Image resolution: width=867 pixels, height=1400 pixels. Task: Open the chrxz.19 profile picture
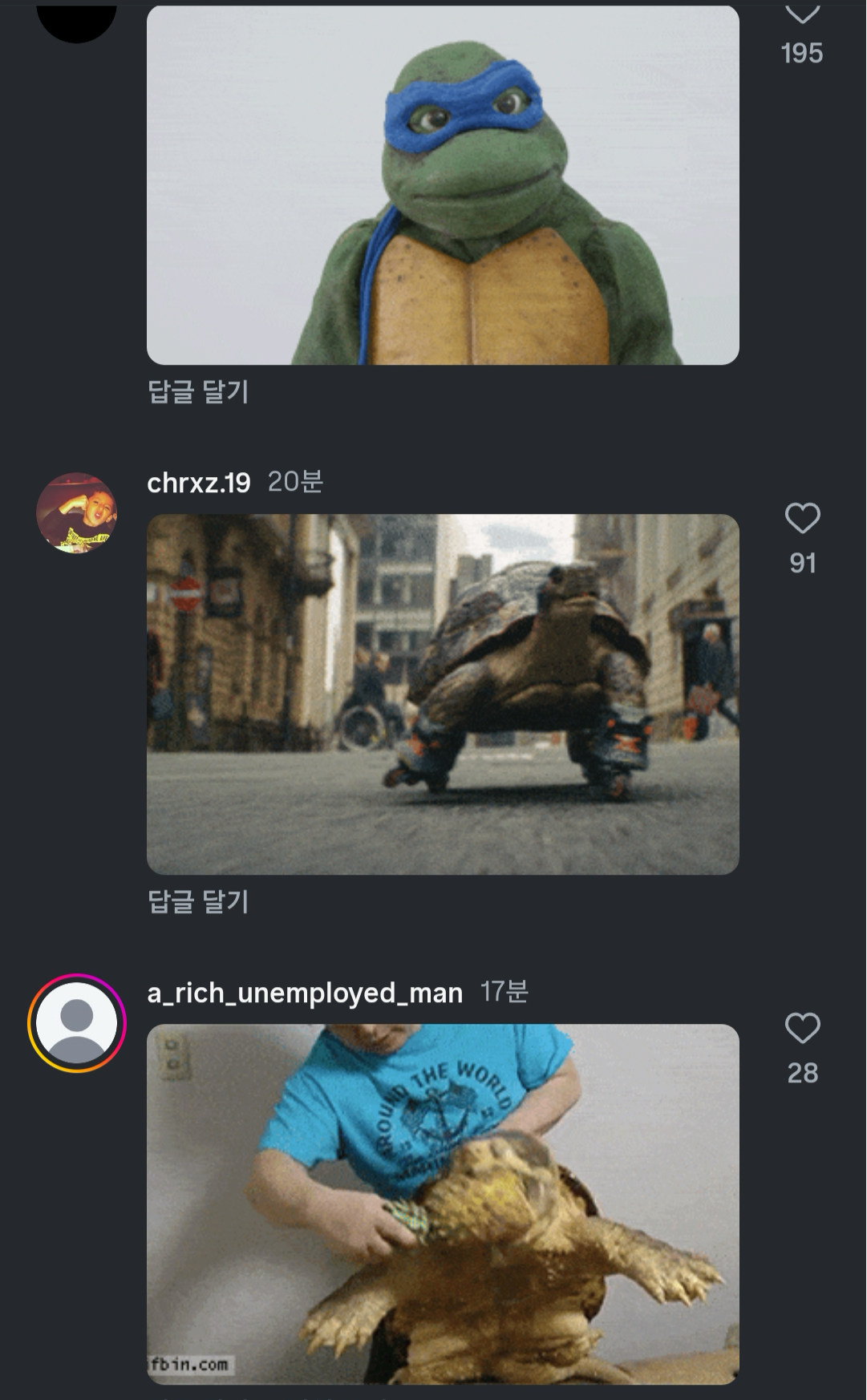click(77, 512)
